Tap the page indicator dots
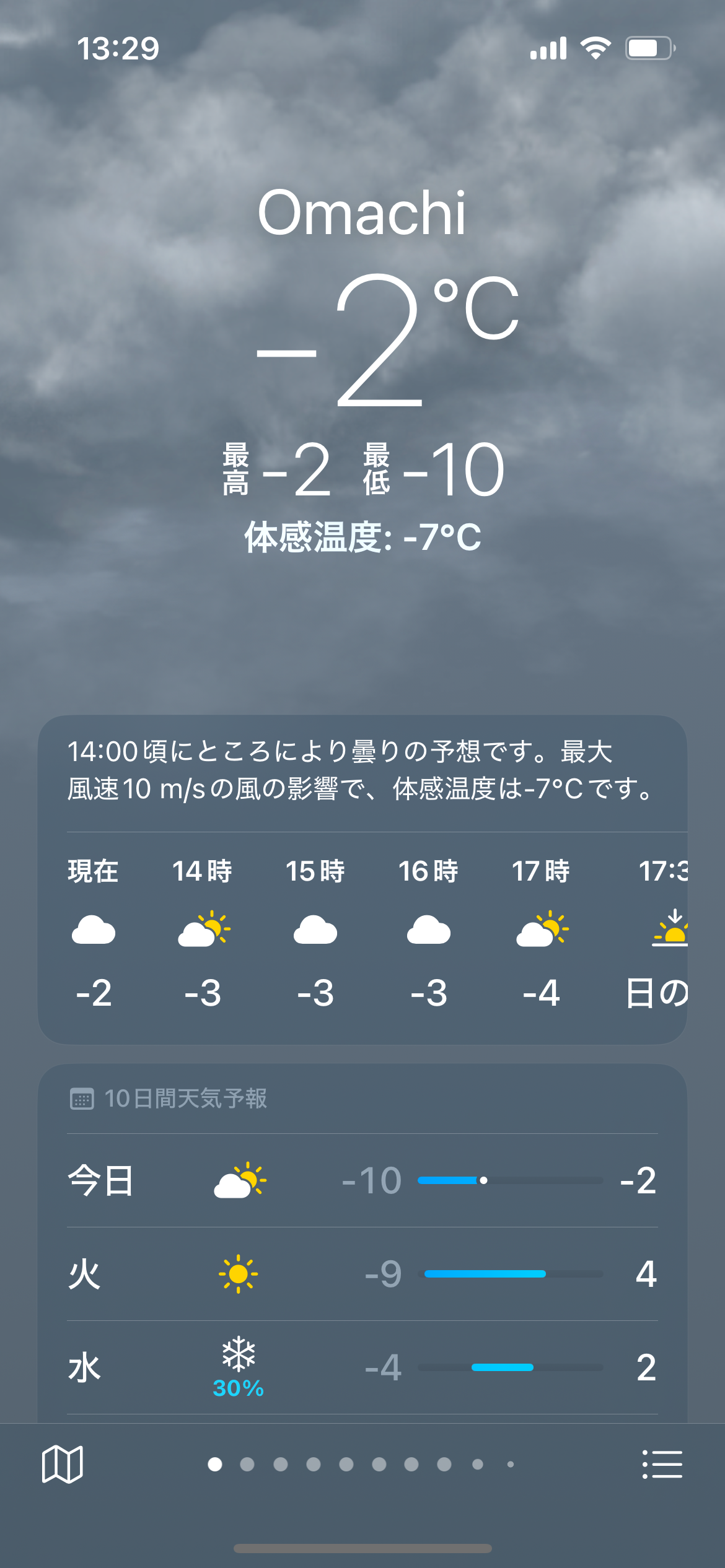This screenshot has height=1568, width=725. 362,1464
